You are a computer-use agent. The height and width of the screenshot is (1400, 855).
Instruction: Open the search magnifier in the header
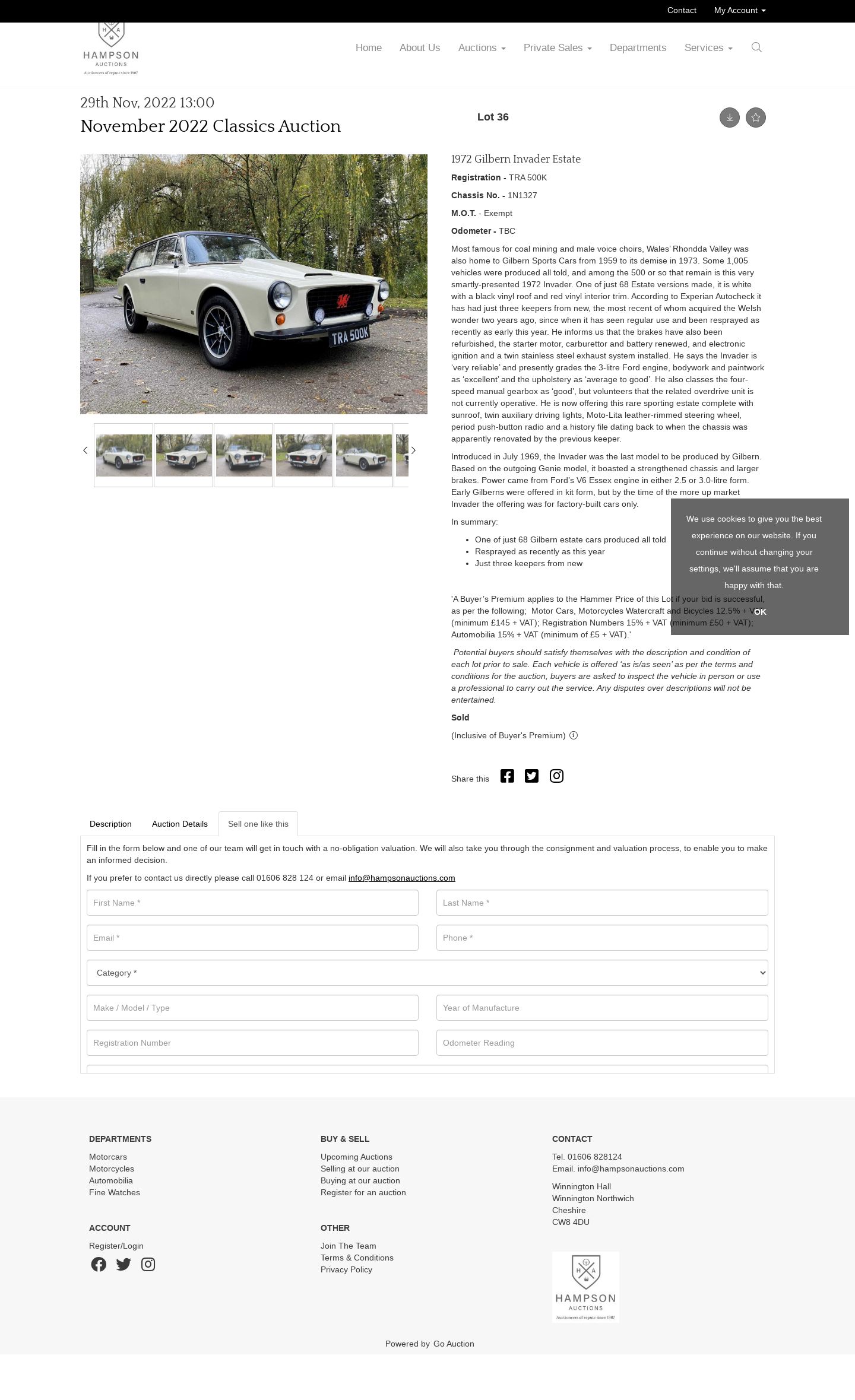756,47
